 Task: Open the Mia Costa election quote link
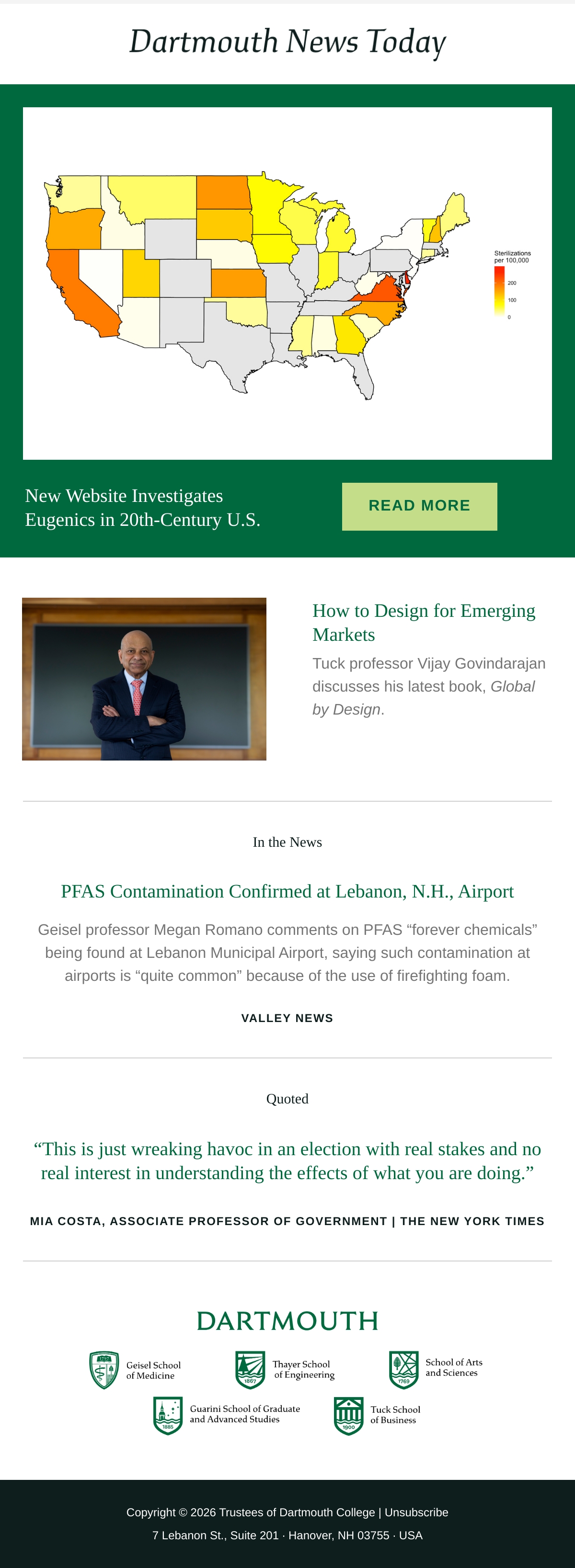pyautogui.click(x=287, y=1161)
